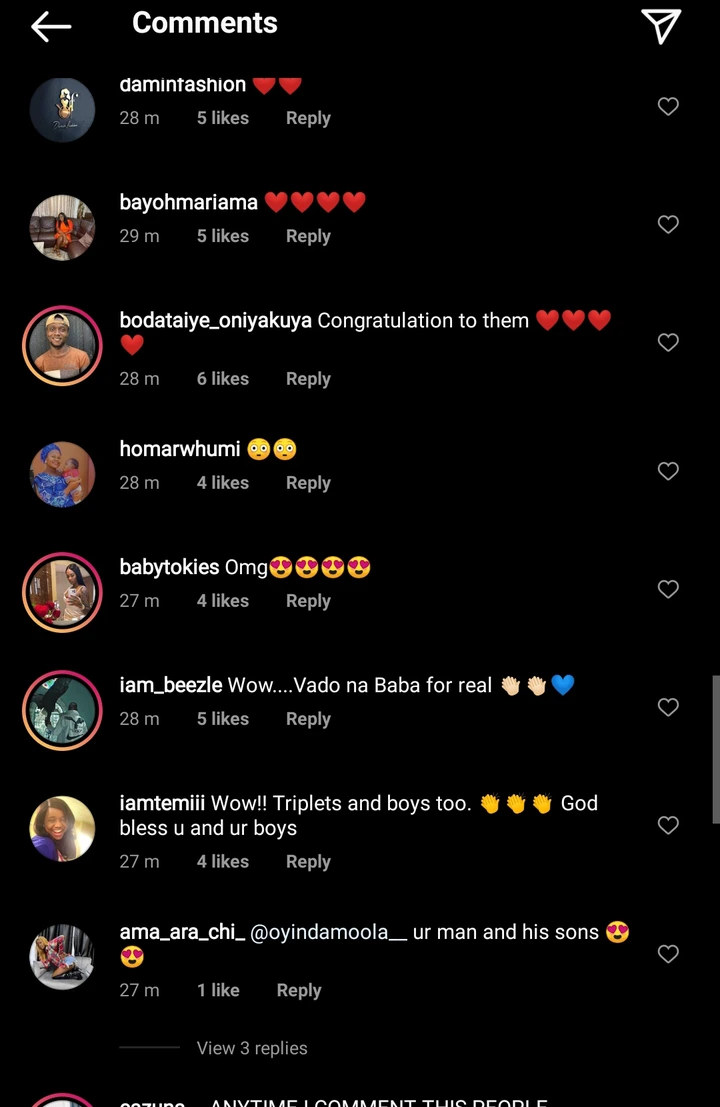The image size is (720, 1107).
Task: Like iamtemiii's triplets comment
Action: tap(668, 825)
